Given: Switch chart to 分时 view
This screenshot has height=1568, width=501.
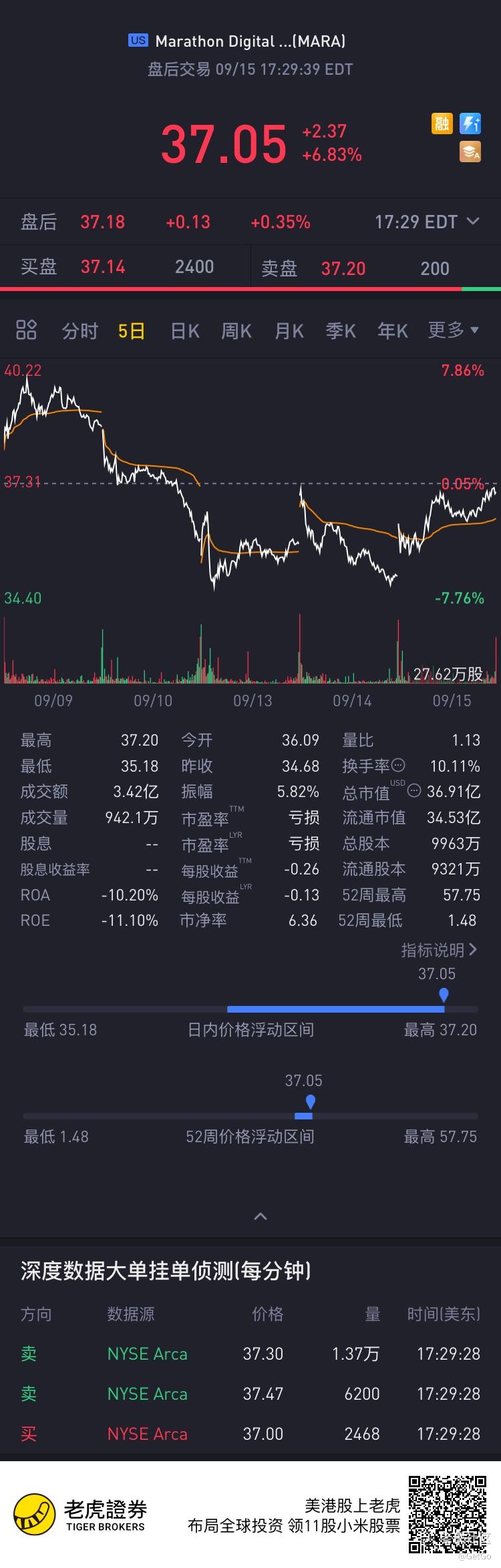Looking at the screenshot, I should (79, 330).
